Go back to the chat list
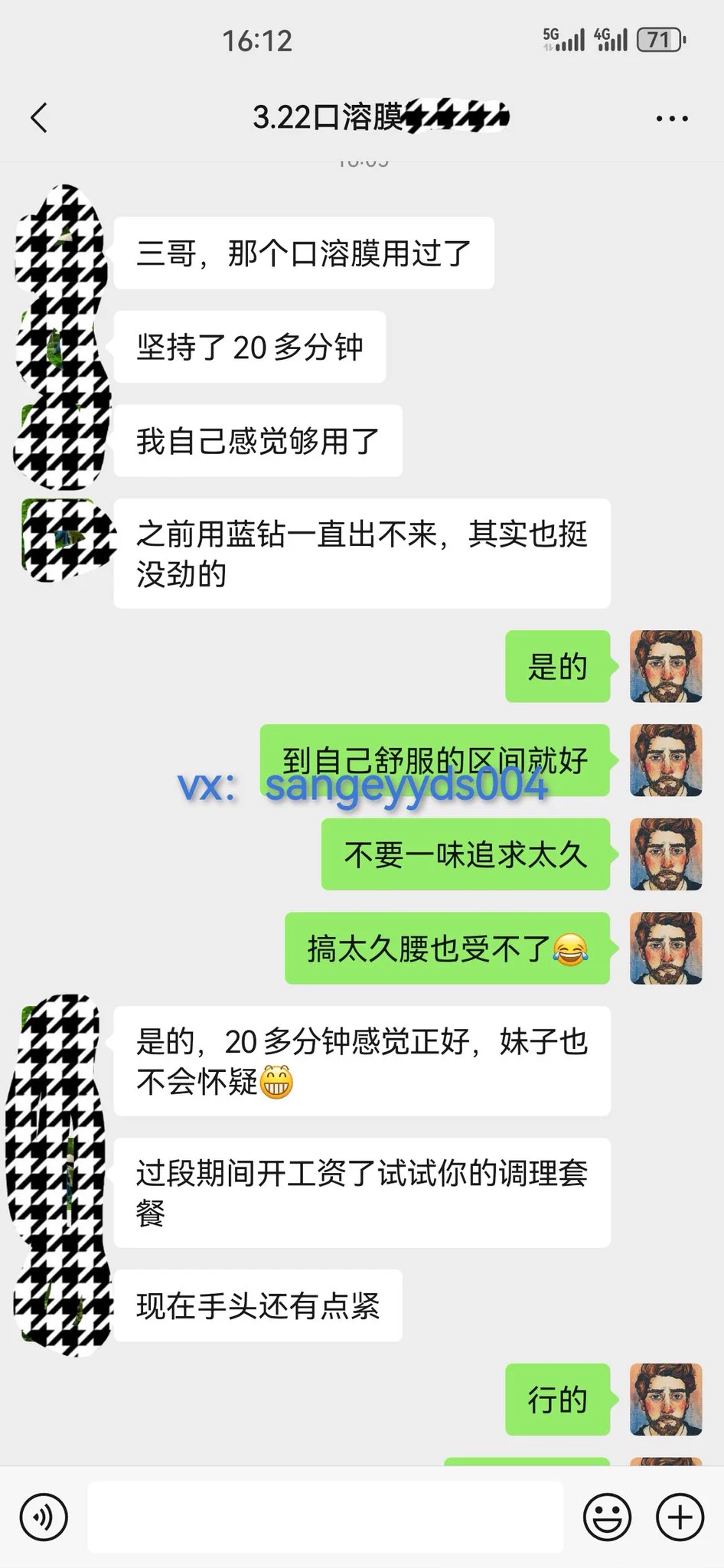Viewport: 724px width, 1568px height. [x=40, y=118]
